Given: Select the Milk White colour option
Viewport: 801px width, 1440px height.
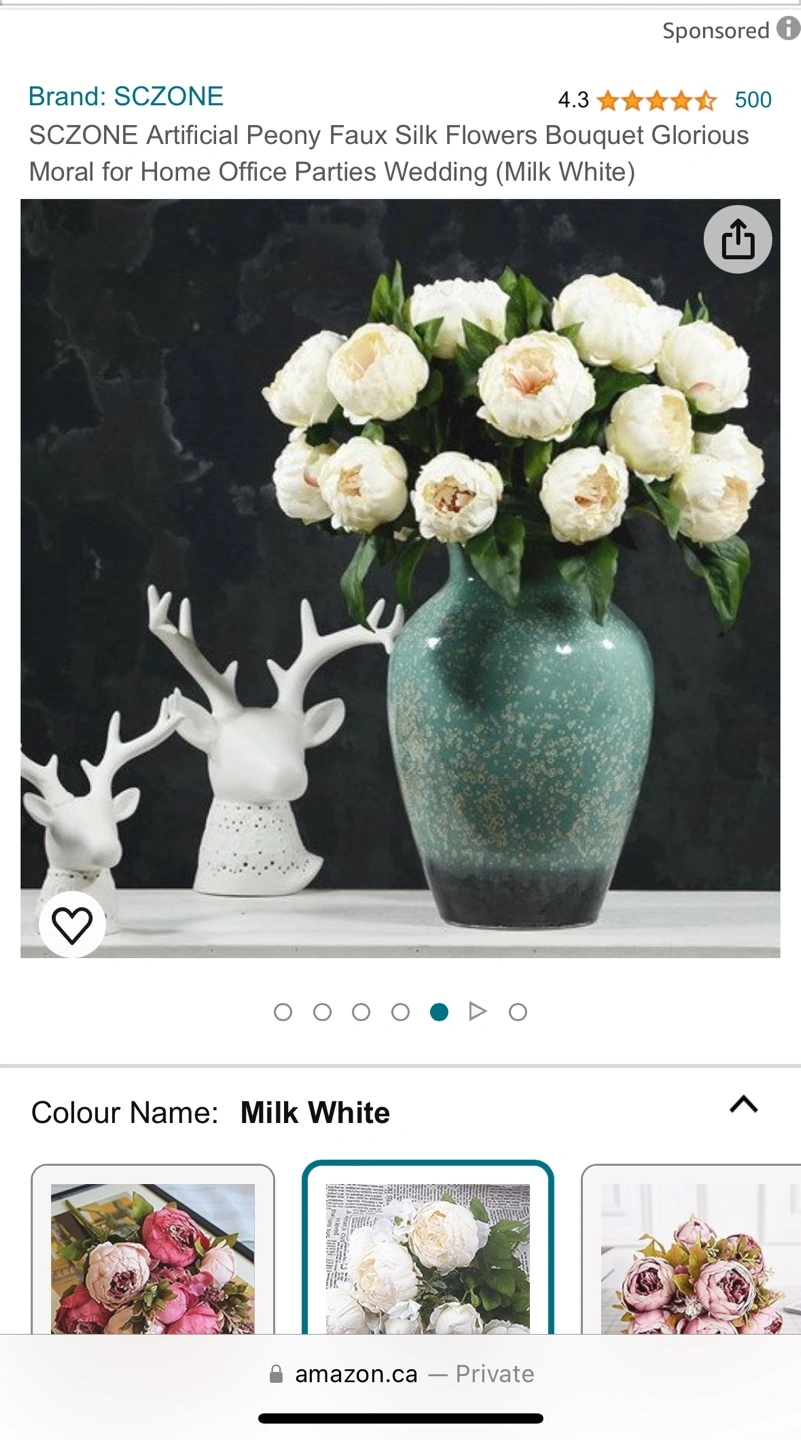Looking at the screenshot, I should pyautogui.click(x=428, y=1255).
